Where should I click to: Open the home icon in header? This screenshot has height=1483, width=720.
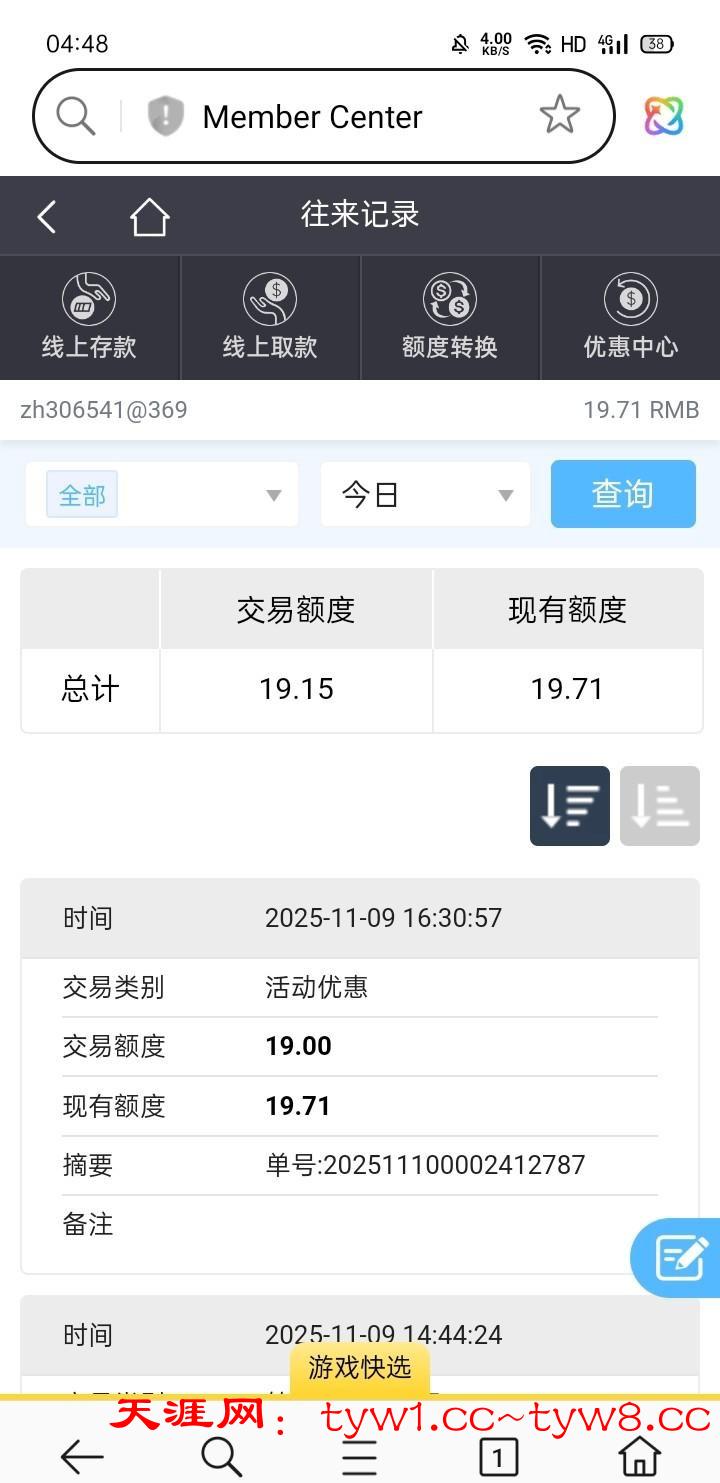click(x=149, y=216)
